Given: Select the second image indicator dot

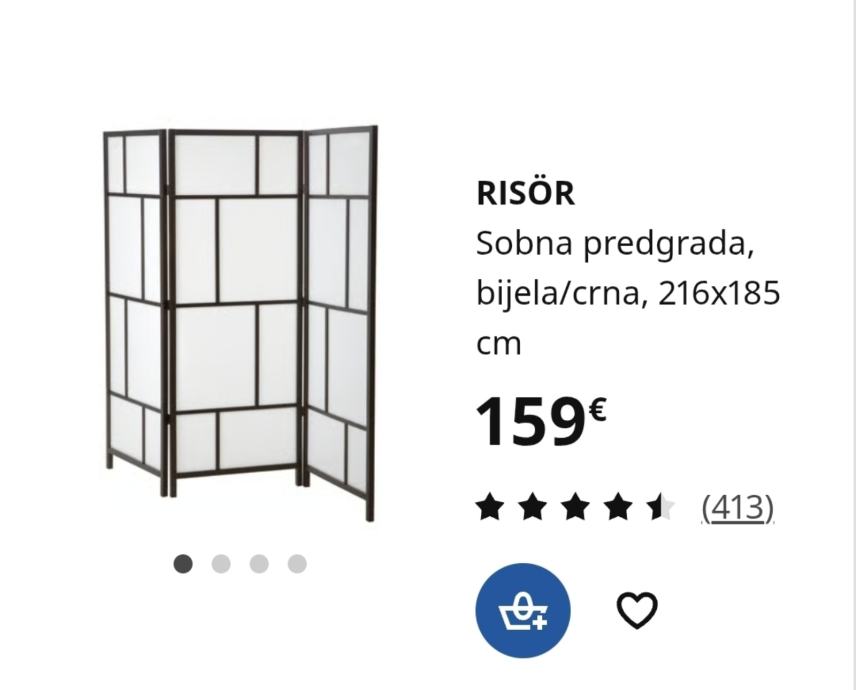Looking at the screenshot, I should [221, 564].
